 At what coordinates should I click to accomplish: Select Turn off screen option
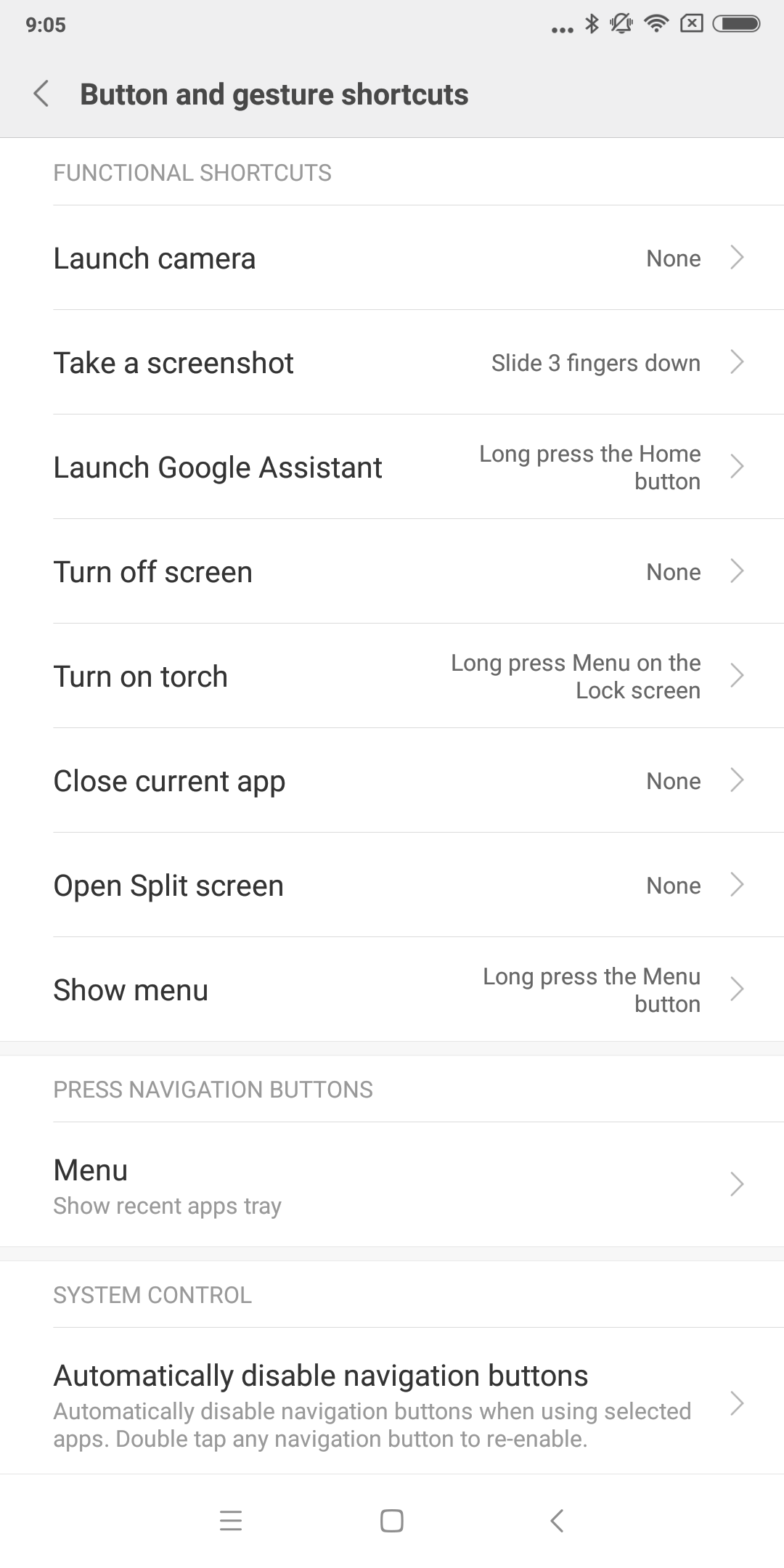[x=392, y=571]
